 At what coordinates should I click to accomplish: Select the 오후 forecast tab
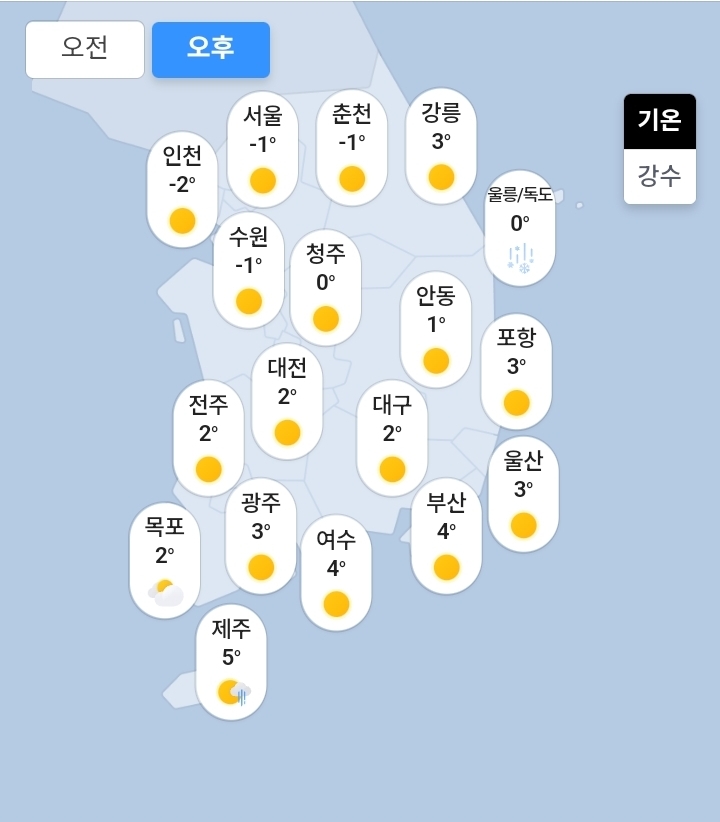pyautogui.click(x=211, y=49)
